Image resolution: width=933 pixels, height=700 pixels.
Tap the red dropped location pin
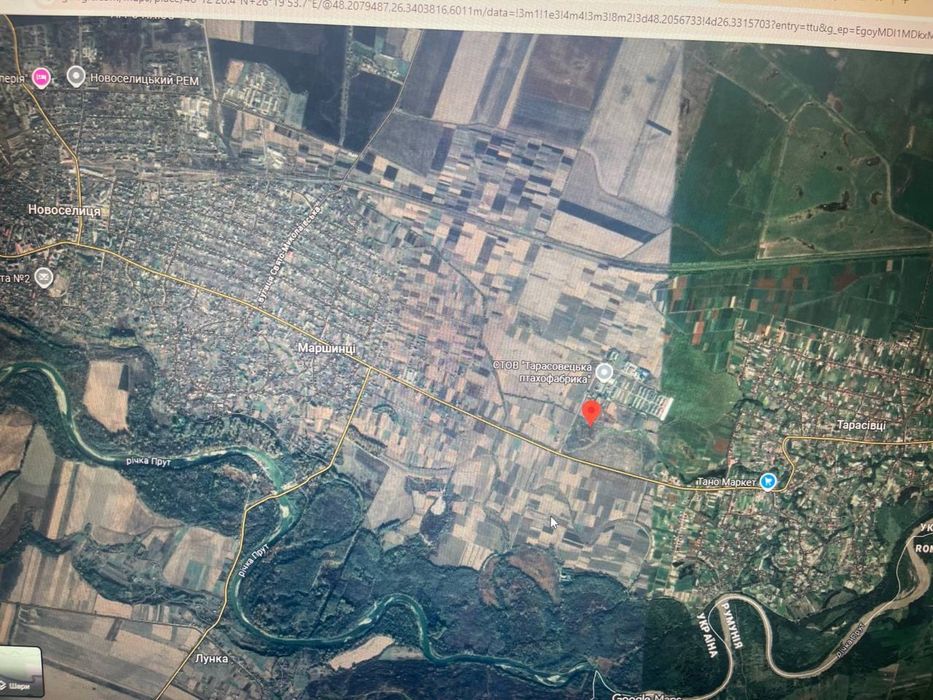[591, 412]
